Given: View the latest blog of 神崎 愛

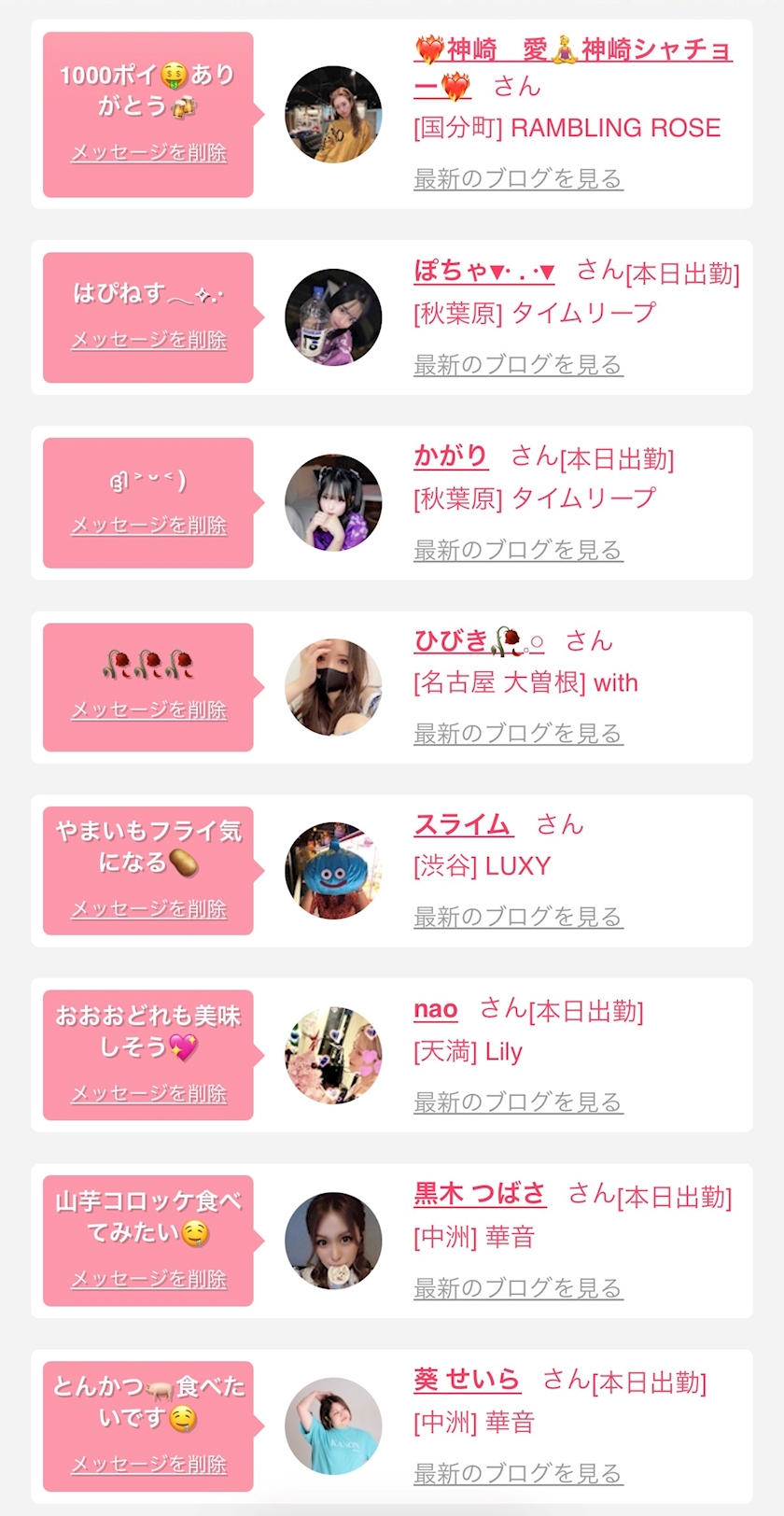Looking at the screenshot, I should [517, 178].
